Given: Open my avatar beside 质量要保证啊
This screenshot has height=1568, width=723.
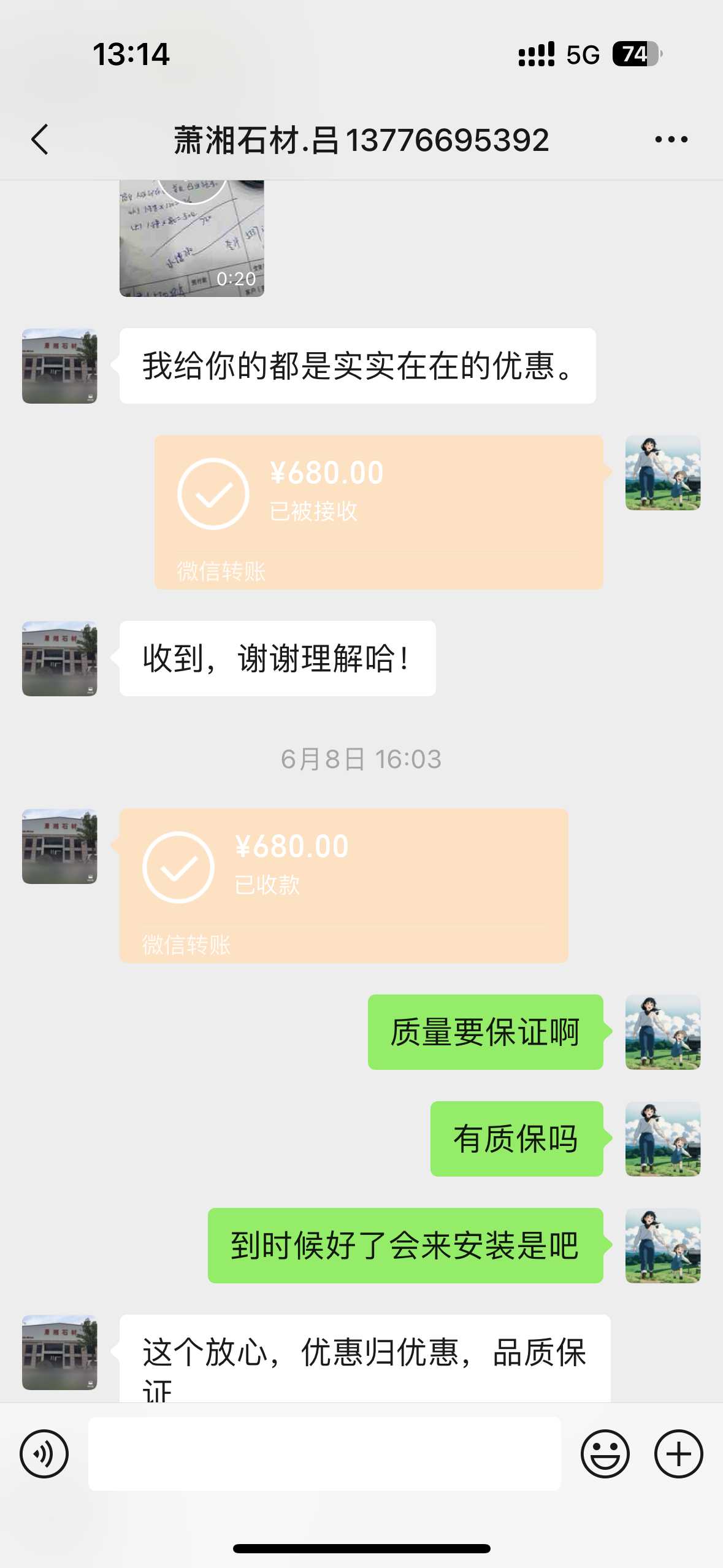Looking at the screenshot, I should [662, 1032].
